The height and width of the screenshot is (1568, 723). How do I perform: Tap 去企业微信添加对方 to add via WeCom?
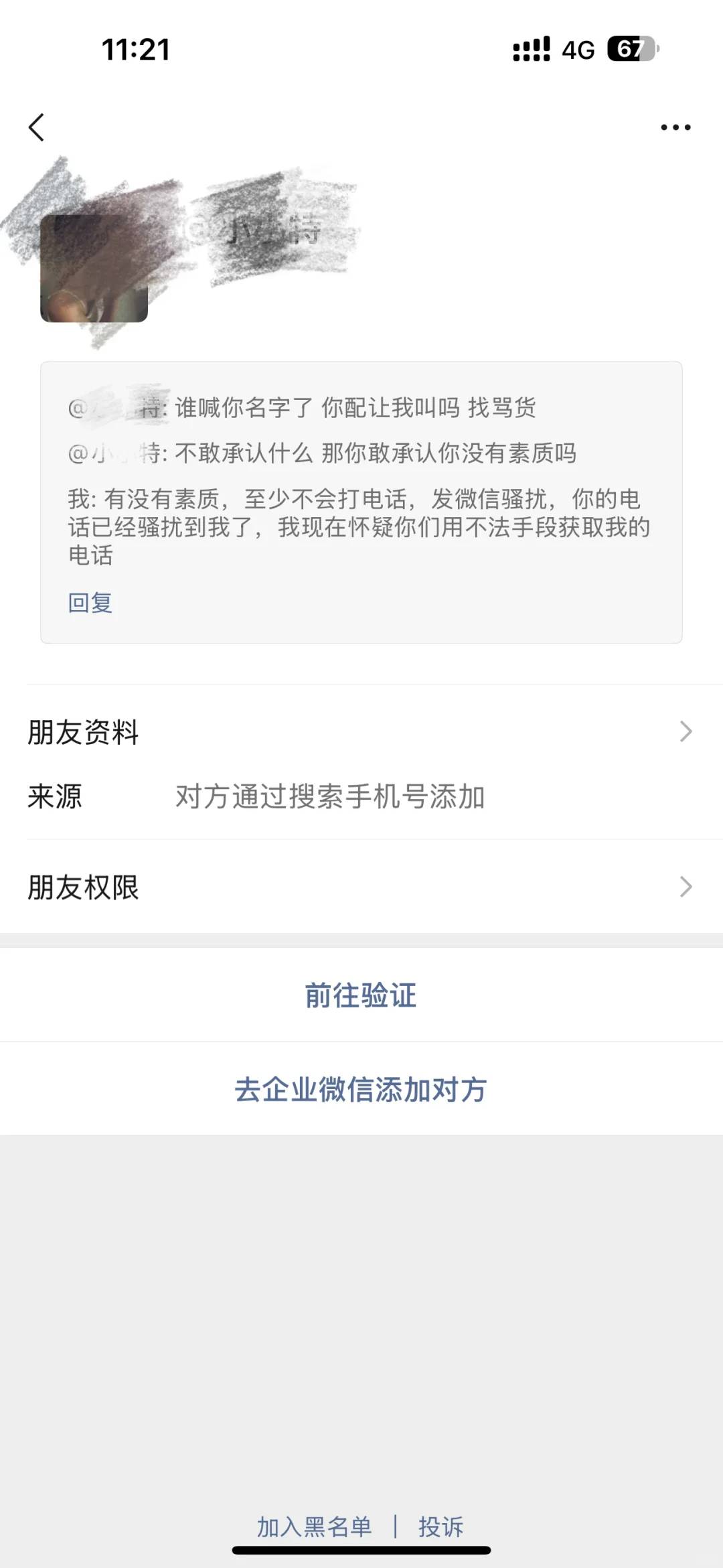(361, 1090)
